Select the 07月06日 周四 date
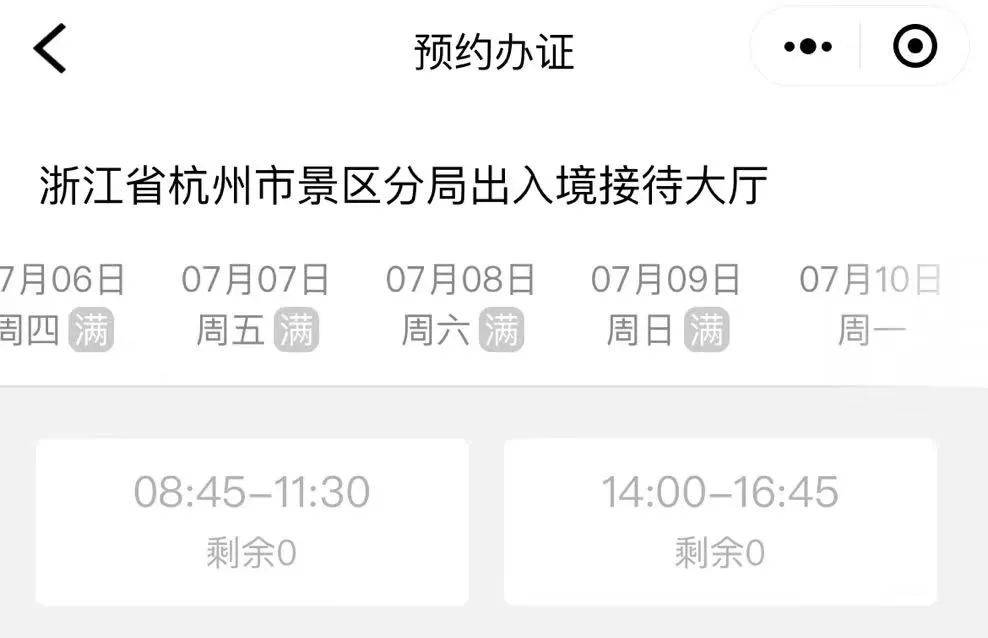Image resolution: width=988 pixels, height=638 pixels. click(58, 305)
